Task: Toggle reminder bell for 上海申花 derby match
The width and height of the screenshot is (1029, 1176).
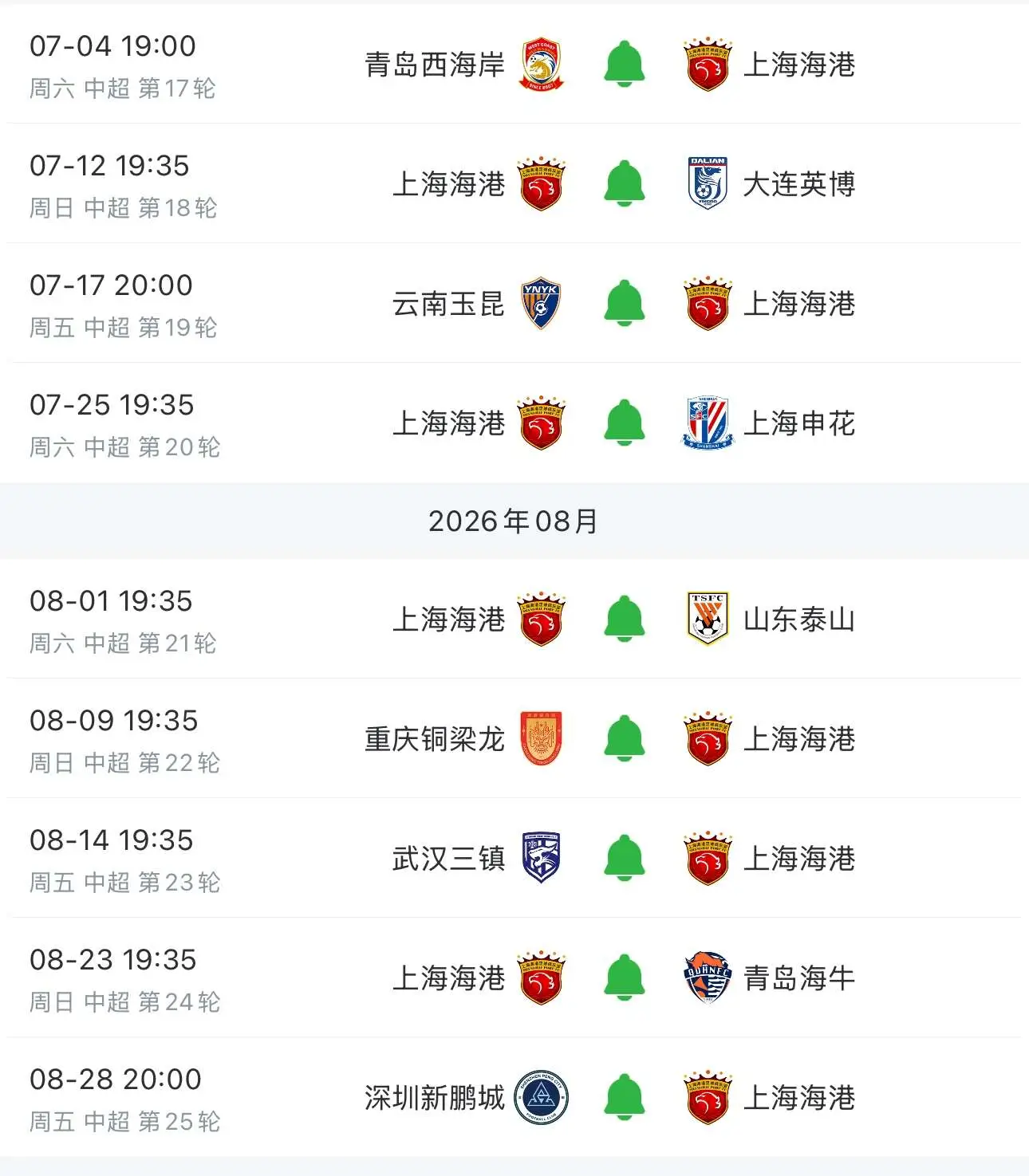Action: tap(625, 423)
